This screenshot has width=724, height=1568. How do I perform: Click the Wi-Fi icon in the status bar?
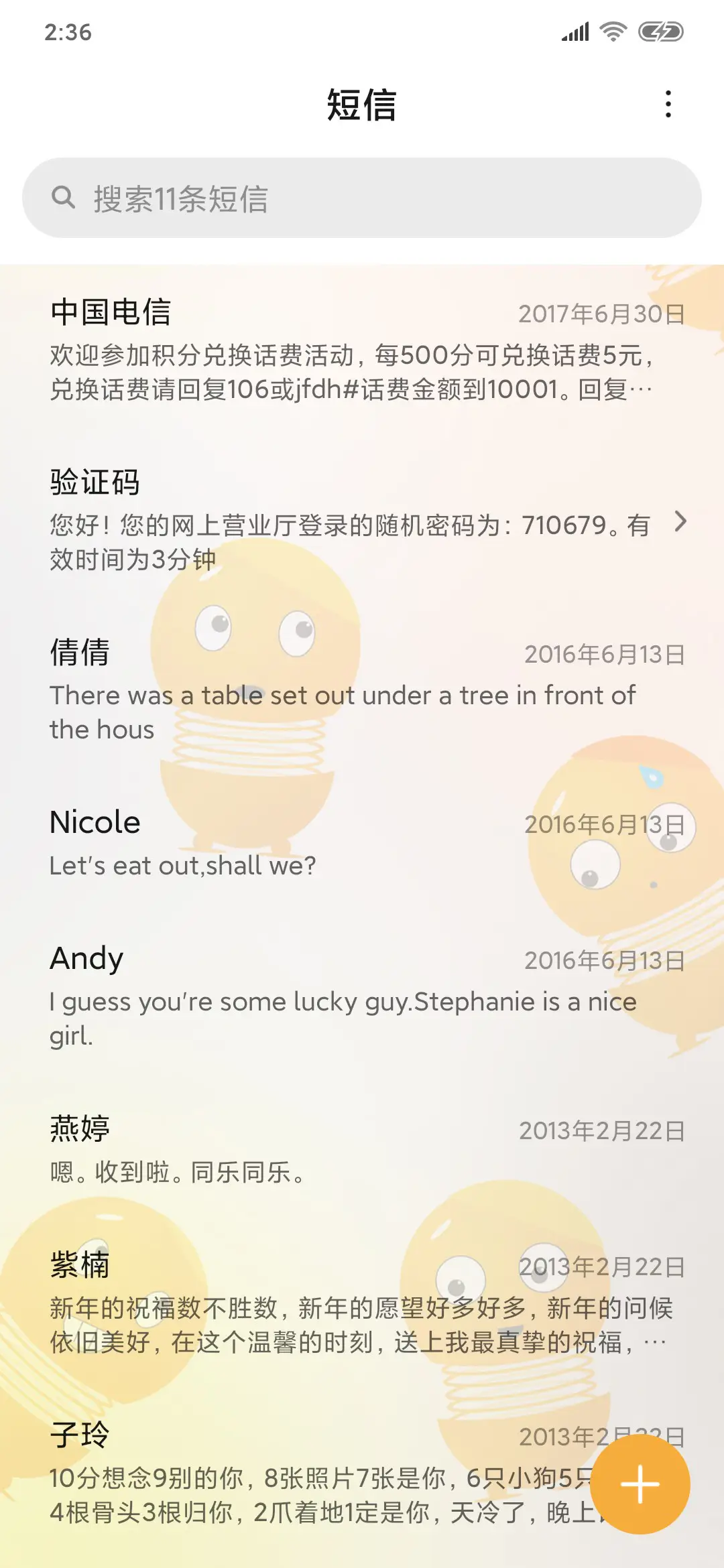612,30
